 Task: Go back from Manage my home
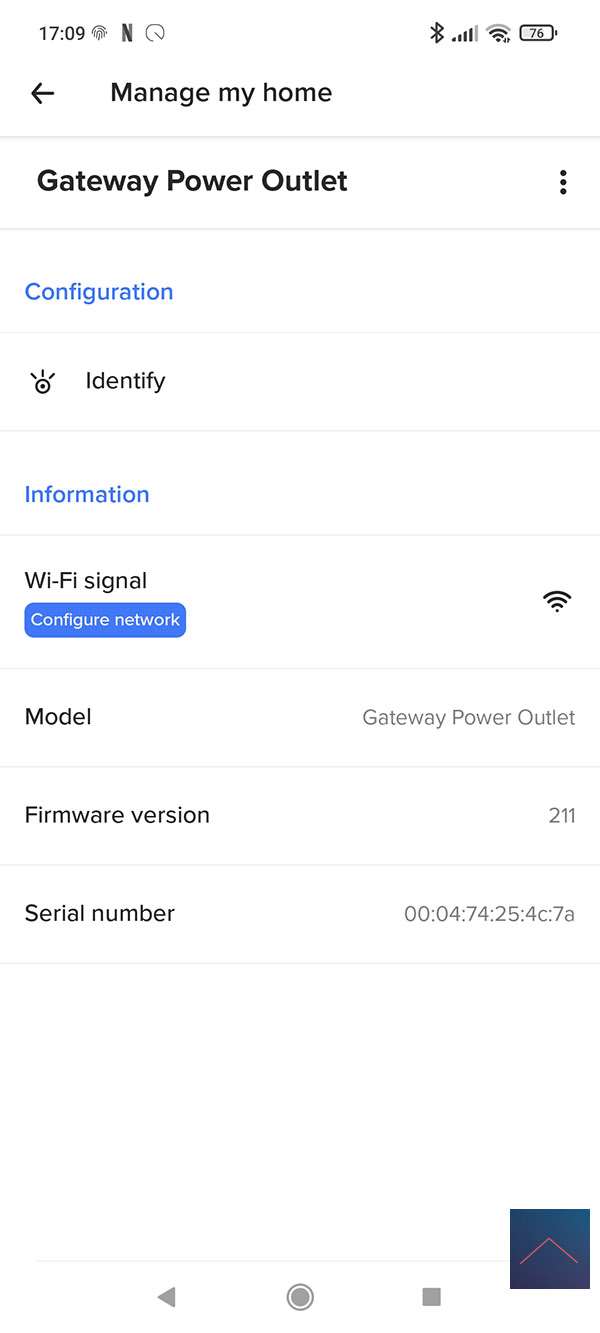click(x=42, y=93)
